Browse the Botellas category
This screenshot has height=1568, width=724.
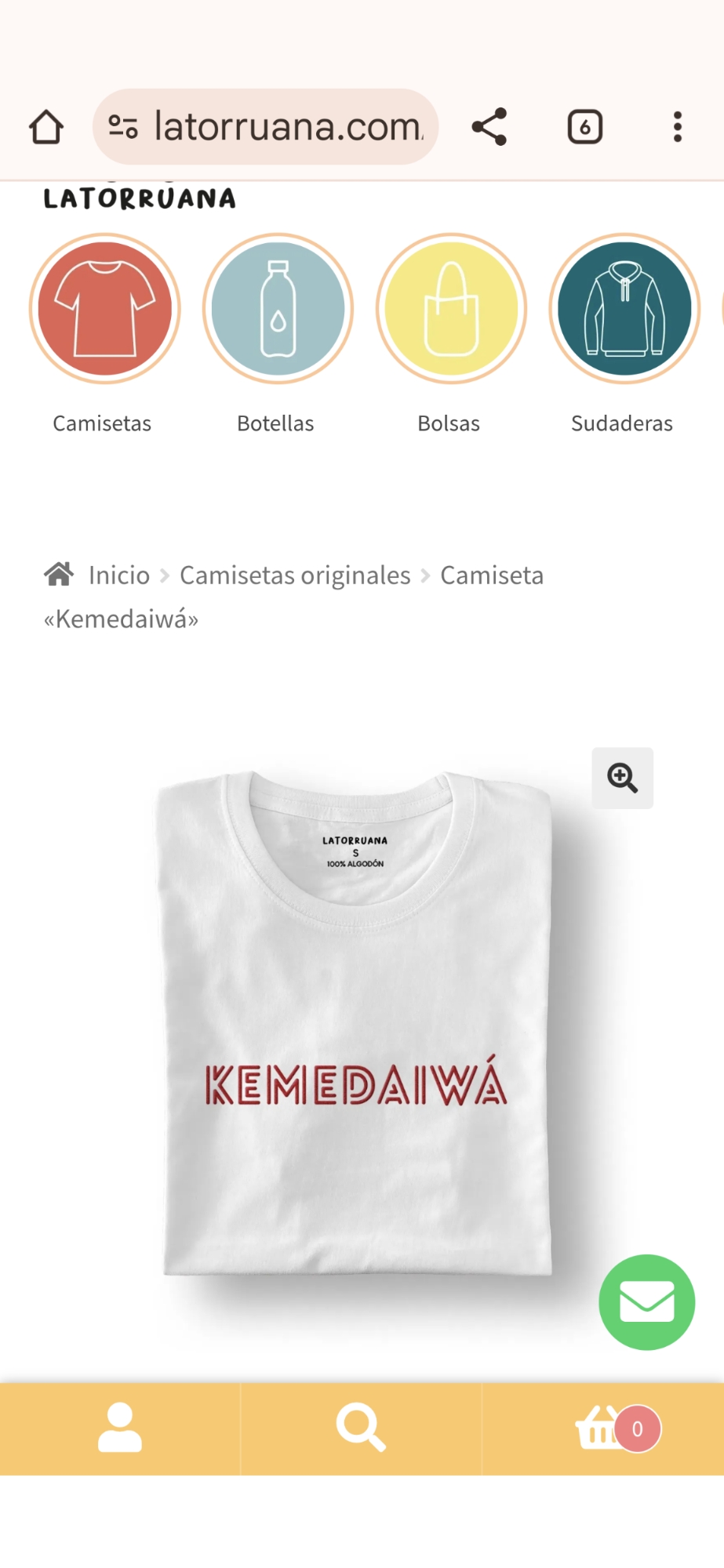[278, 308]
